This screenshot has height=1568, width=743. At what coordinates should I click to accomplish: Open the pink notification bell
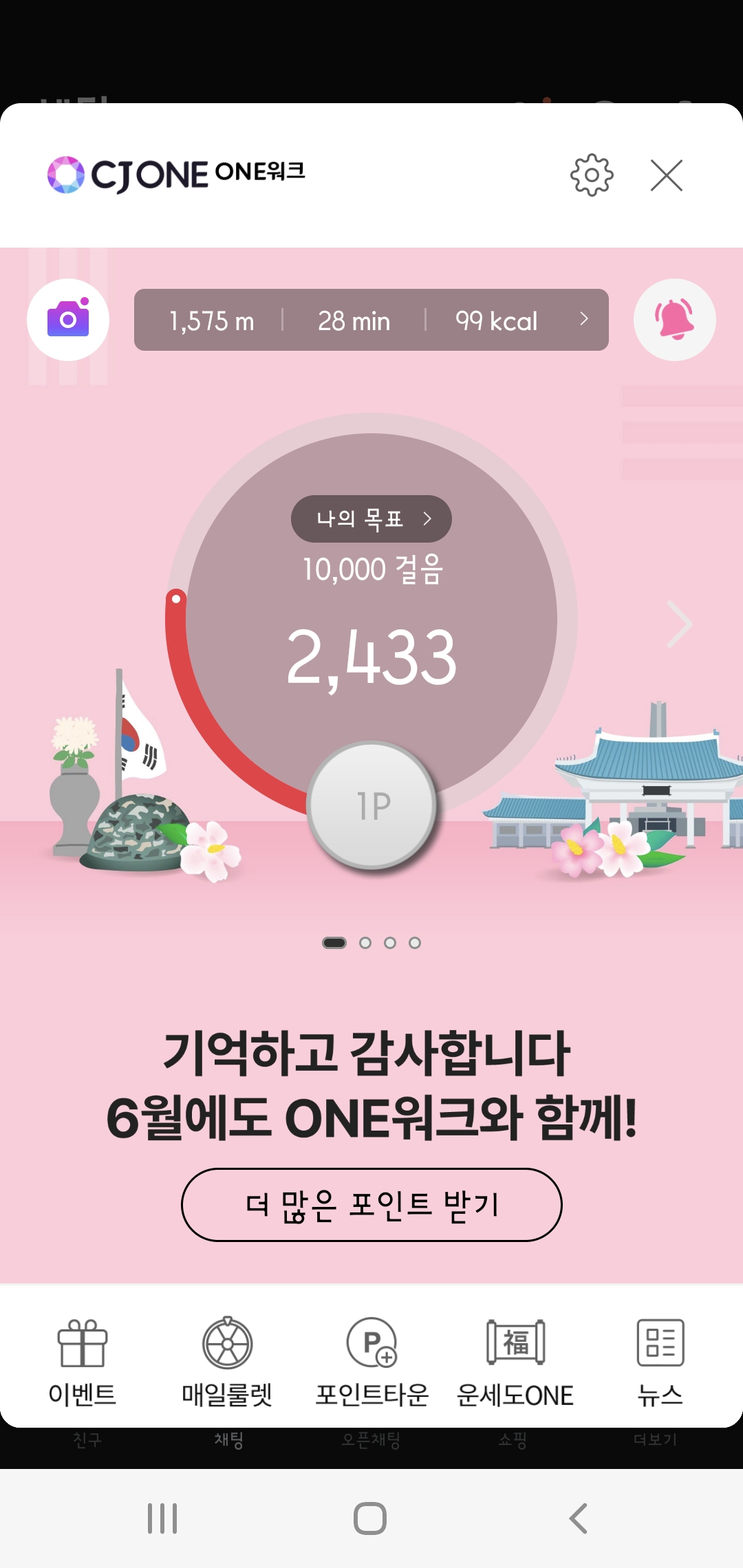(x=674, y=320)
